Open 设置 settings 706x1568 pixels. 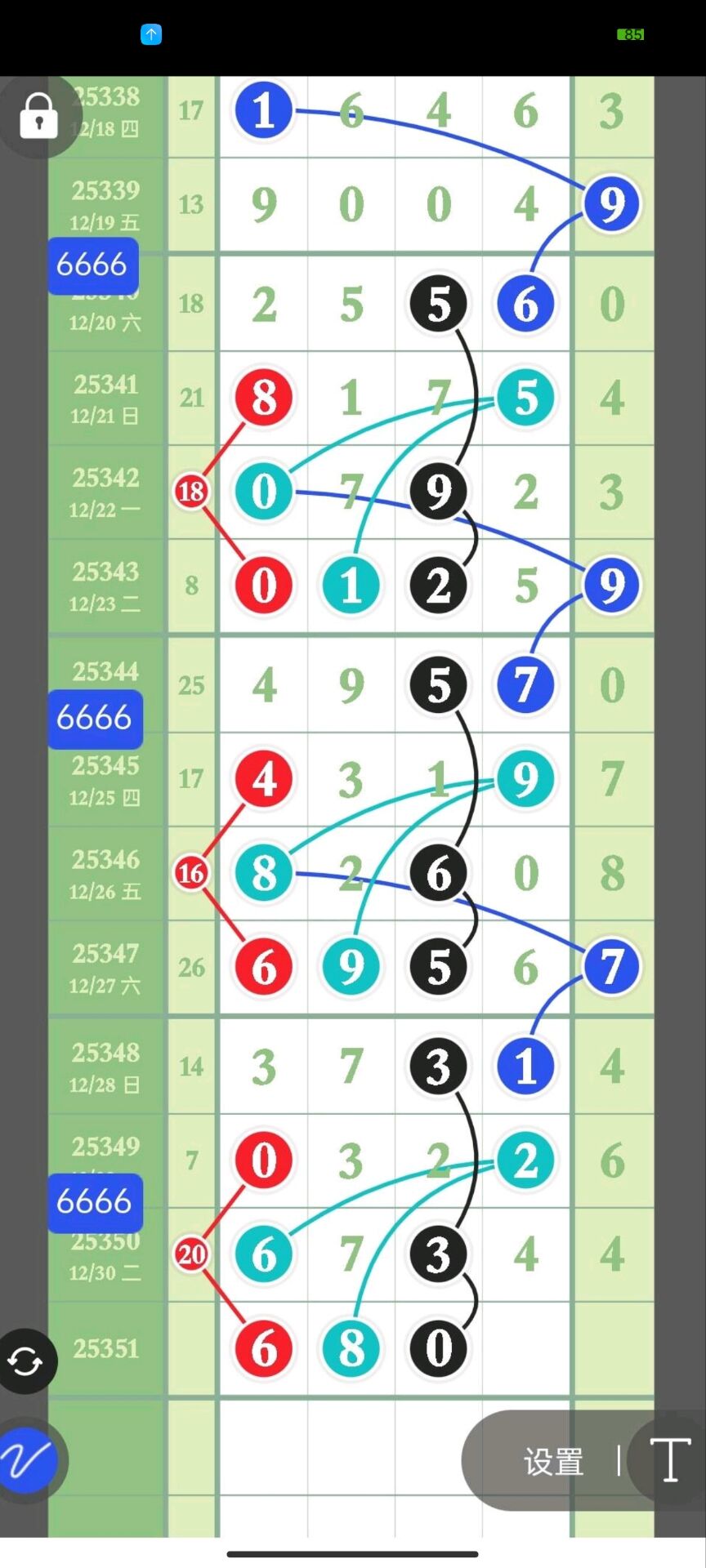554,1462
